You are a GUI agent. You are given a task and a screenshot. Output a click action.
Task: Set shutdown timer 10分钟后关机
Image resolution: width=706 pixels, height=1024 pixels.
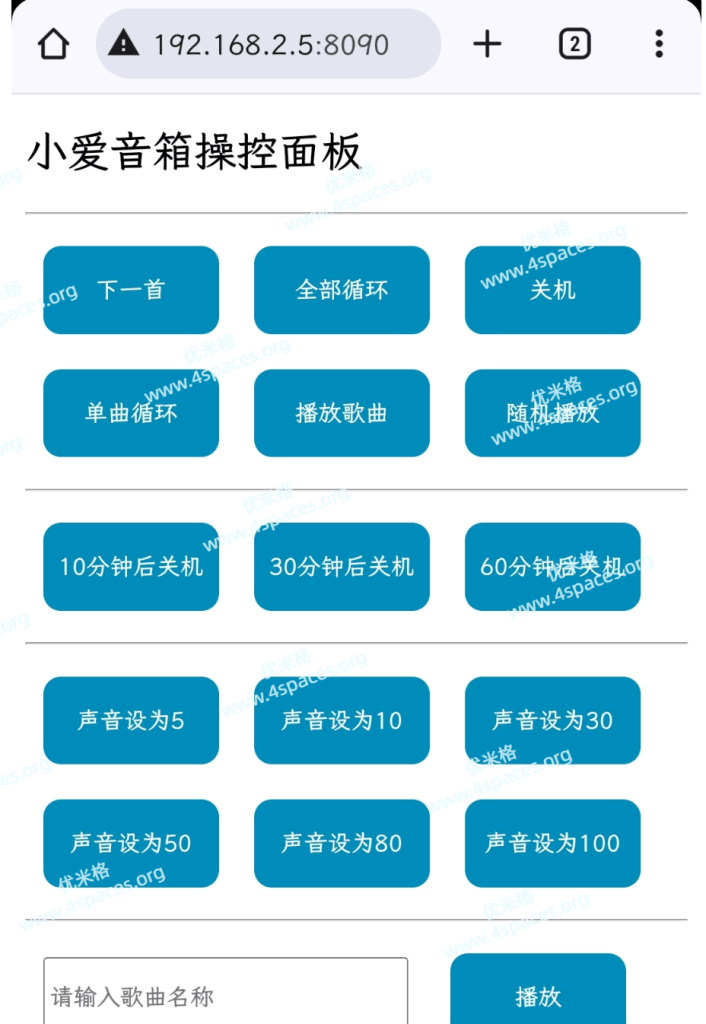coord(131,567)
